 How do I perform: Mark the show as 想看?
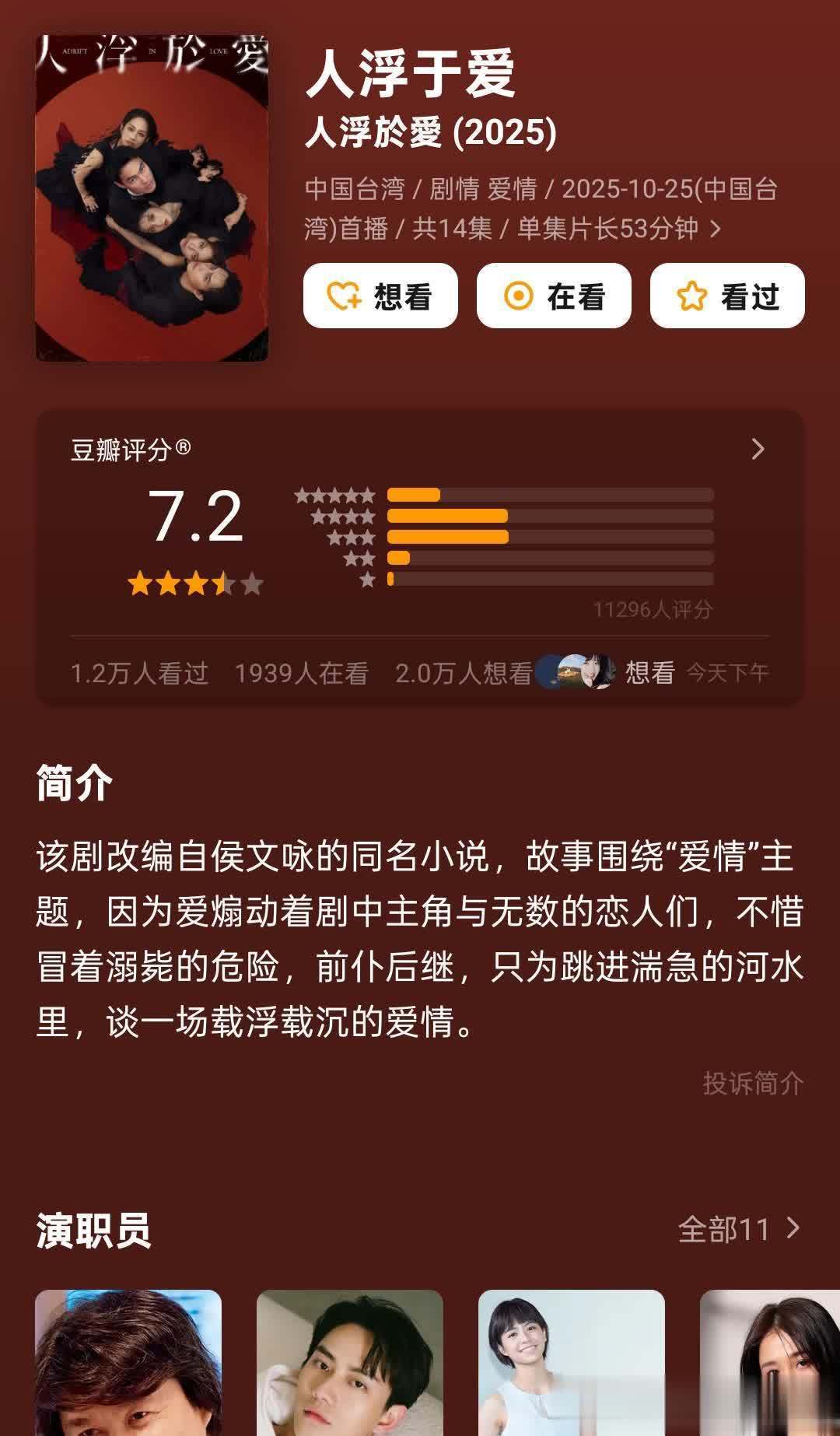click(x=380, y=296)
